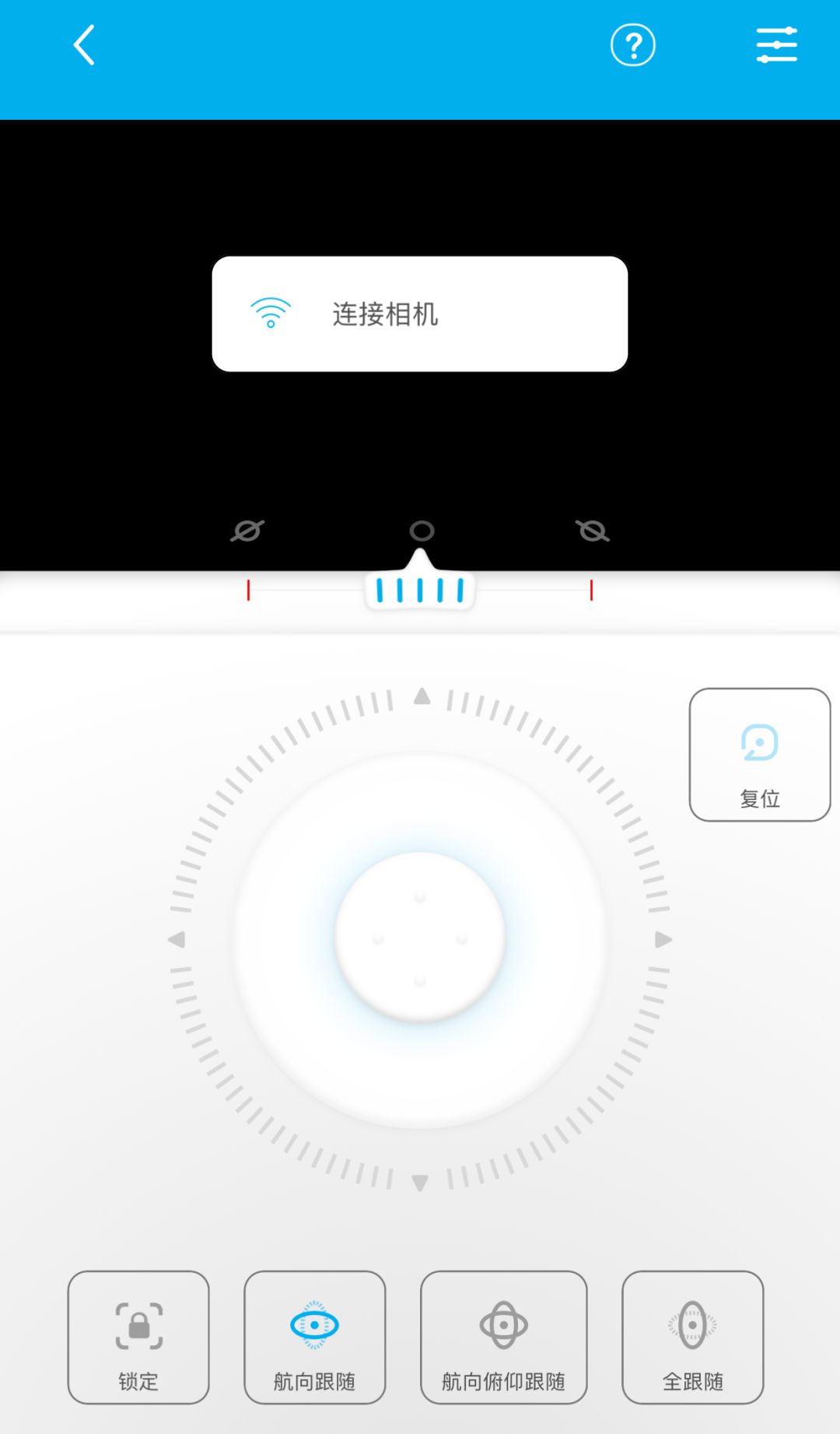Select the slow speed icon above the slider
840x1434 pixels.
247,530
